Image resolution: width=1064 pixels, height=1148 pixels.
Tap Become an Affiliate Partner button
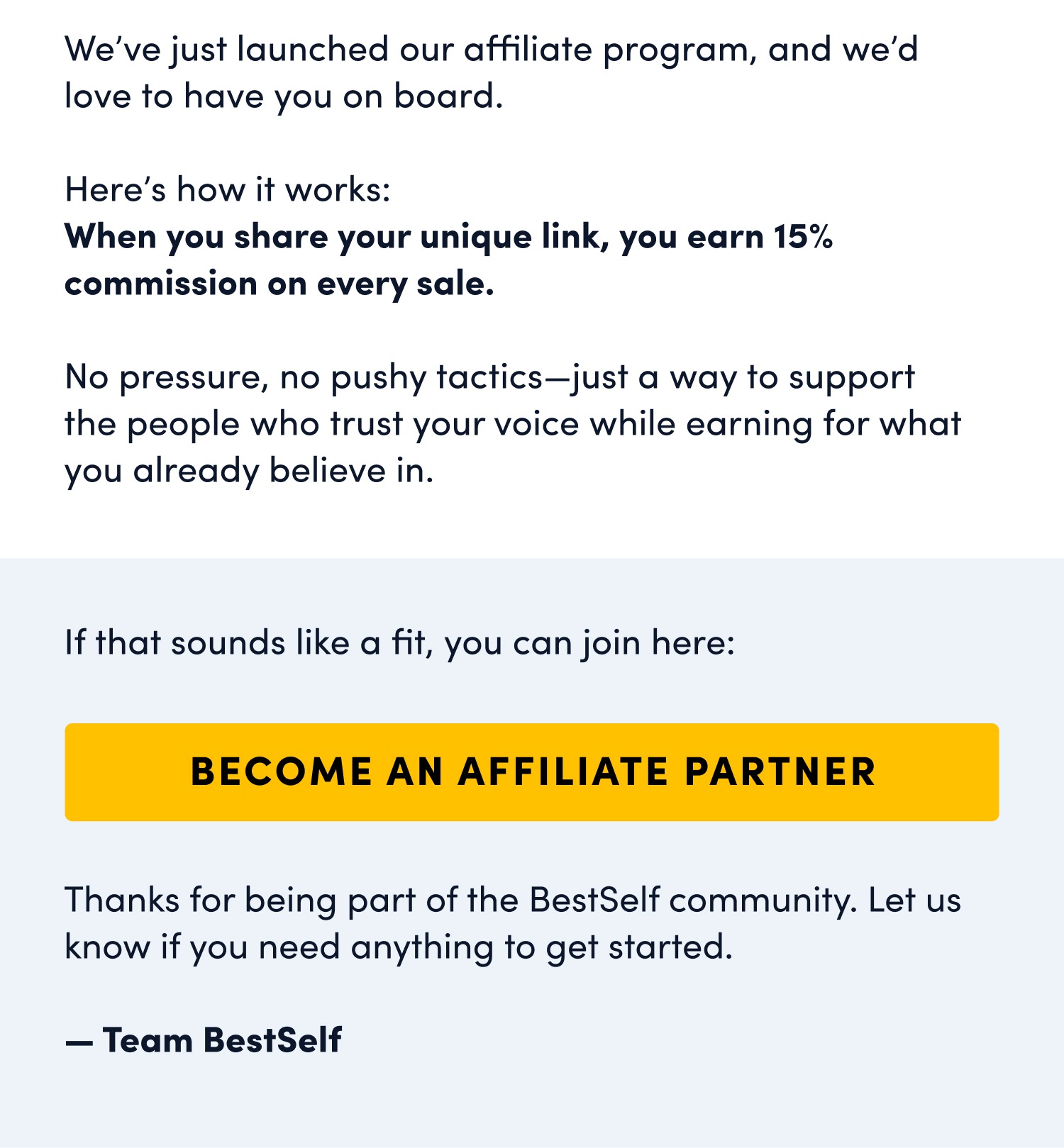pyautogui.click(x=532, y=772)
